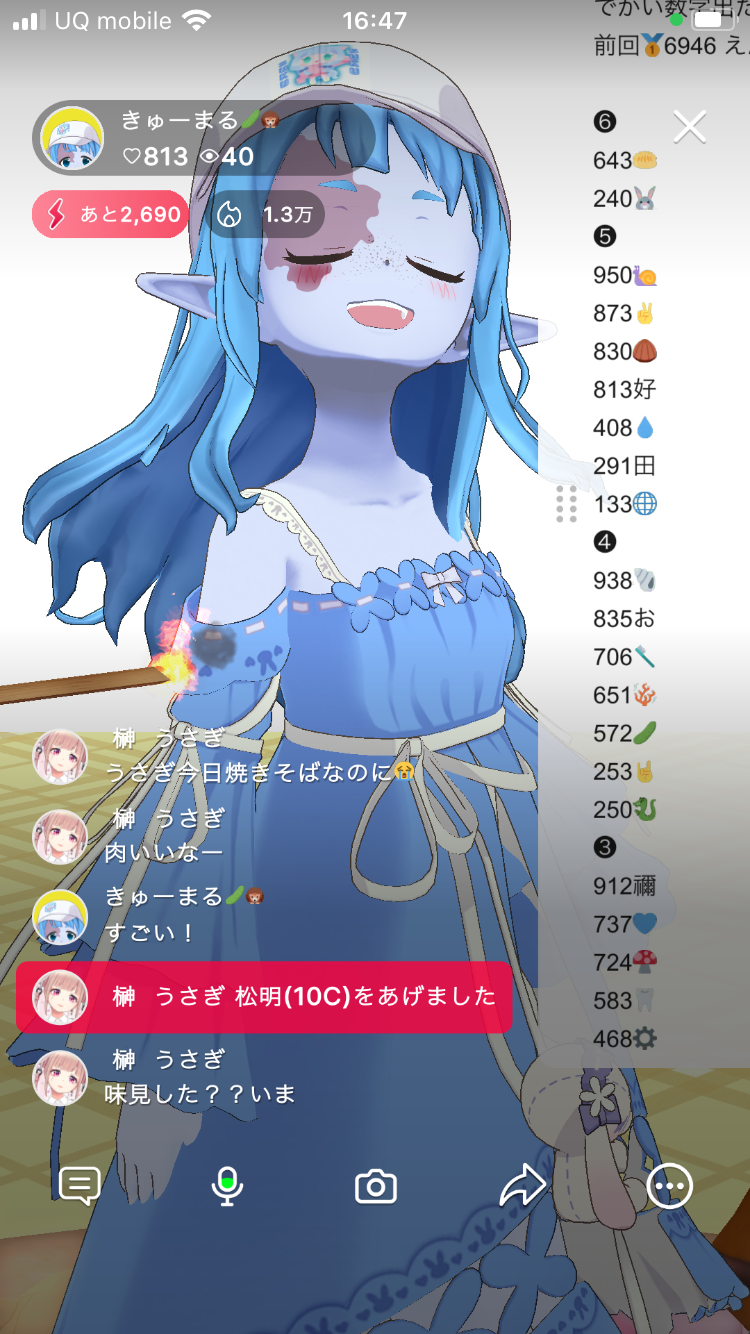
Task: Toggle the microphone
Action: [228, 1187]
